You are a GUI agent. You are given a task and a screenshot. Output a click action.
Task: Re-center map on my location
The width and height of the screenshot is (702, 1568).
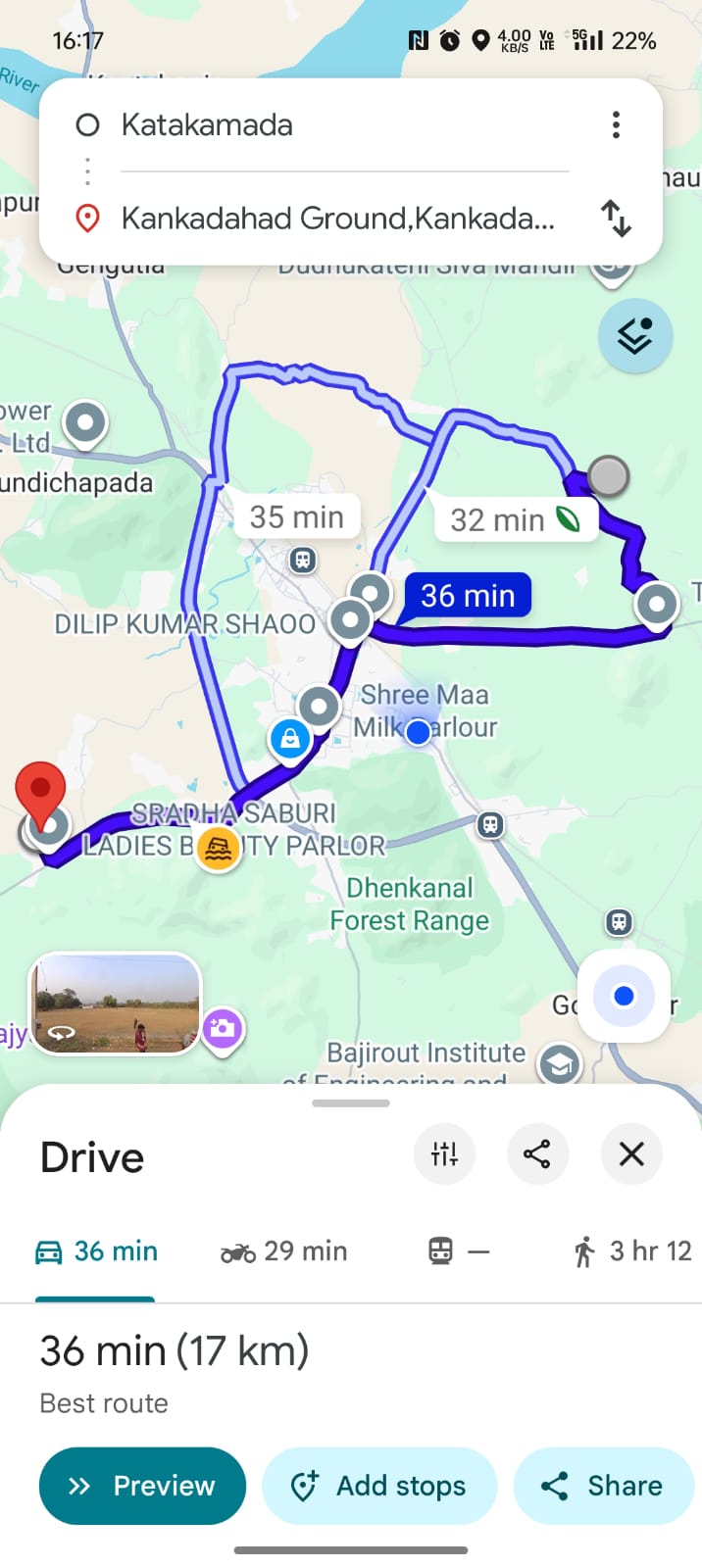point(624,997)
